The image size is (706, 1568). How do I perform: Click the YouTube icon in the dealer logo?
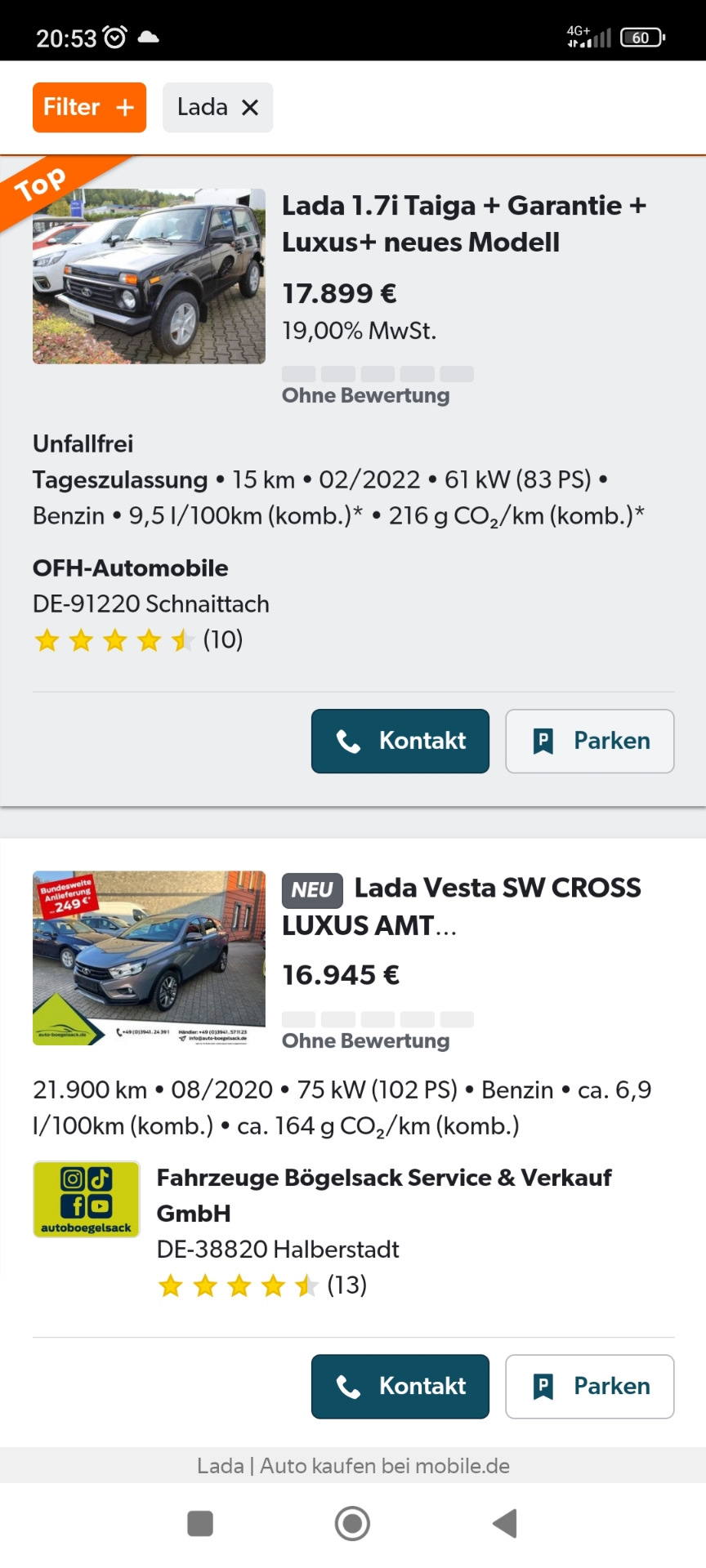[99, 1205]
